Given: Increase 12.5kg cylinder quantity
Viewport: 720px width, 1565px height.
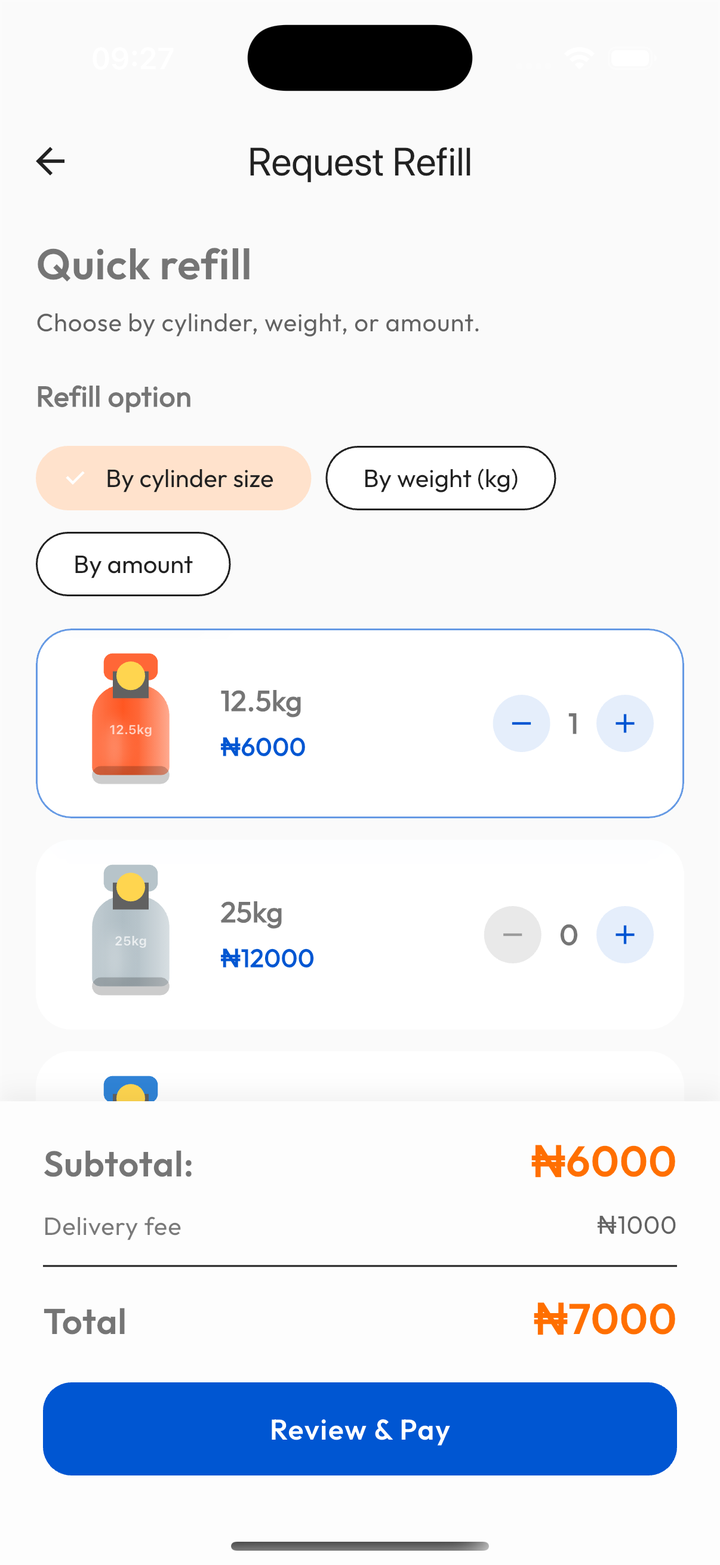Looking at the screenshot, I should click(625, 723).
